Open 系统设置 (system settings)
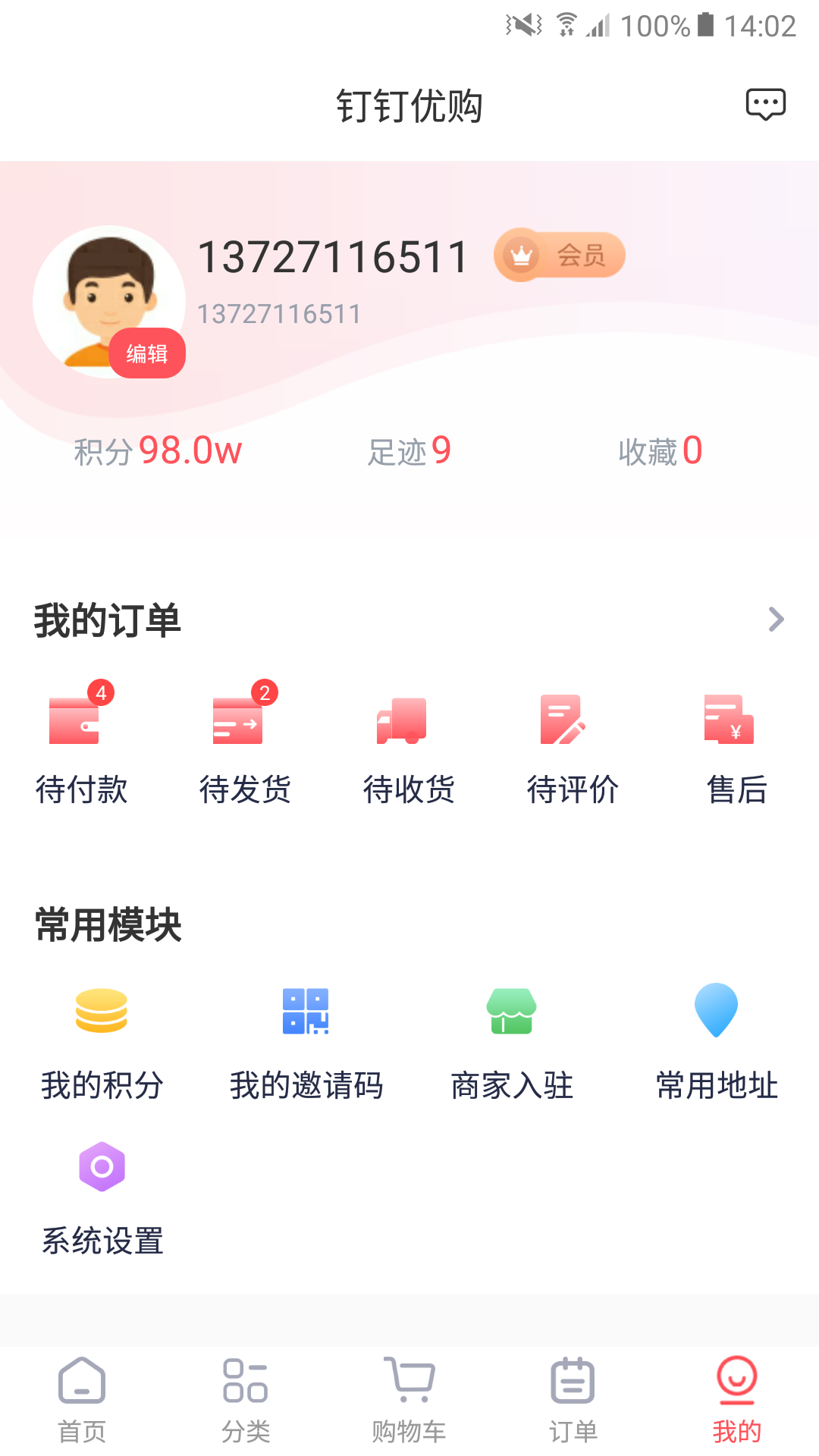The height and width of the screenshot is (1456, 819). [102, 1187]
